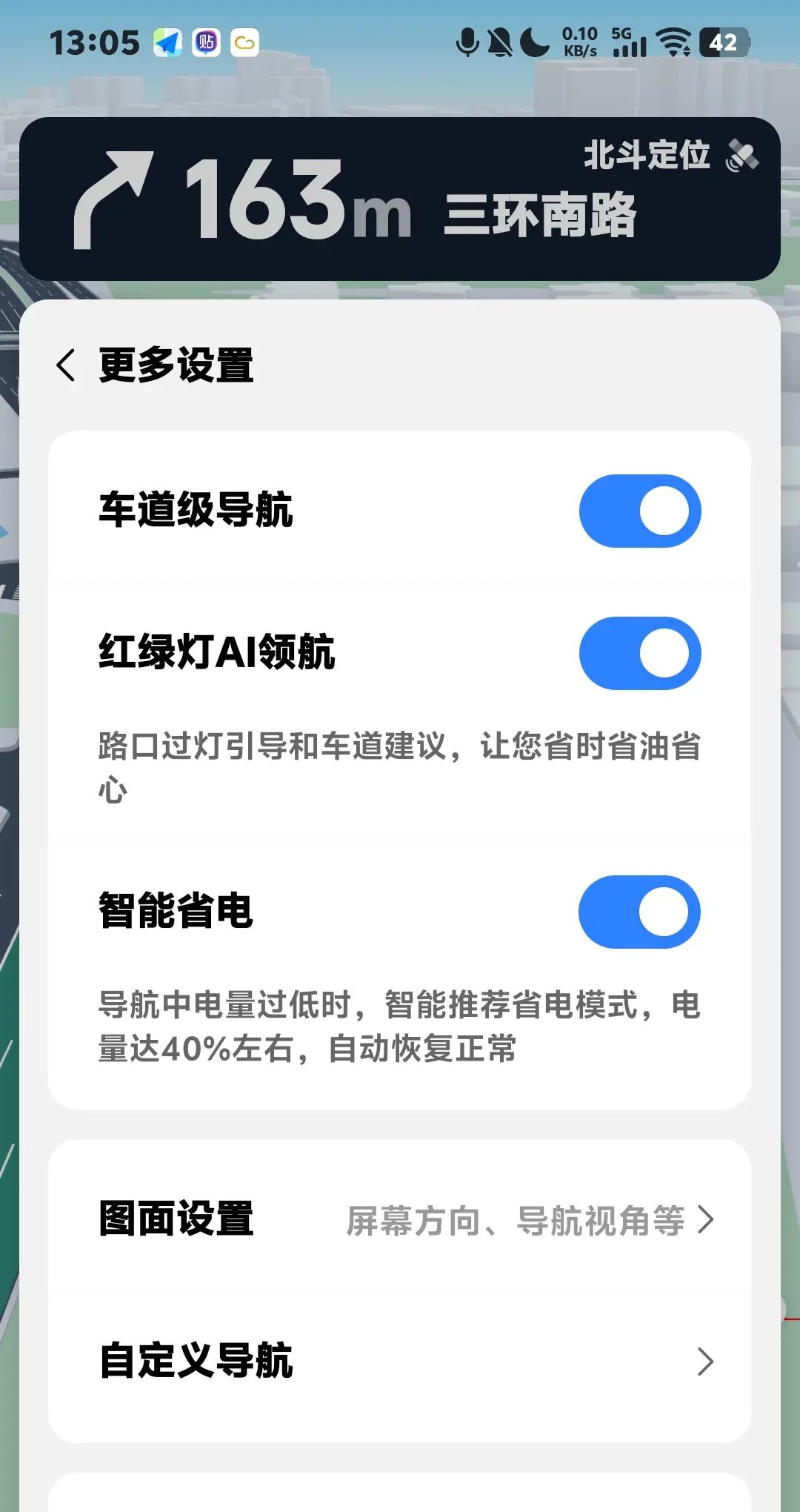800x1512 pixels.
Task: Tap the do-not-disturb moon icon
Action: (530, 42)
